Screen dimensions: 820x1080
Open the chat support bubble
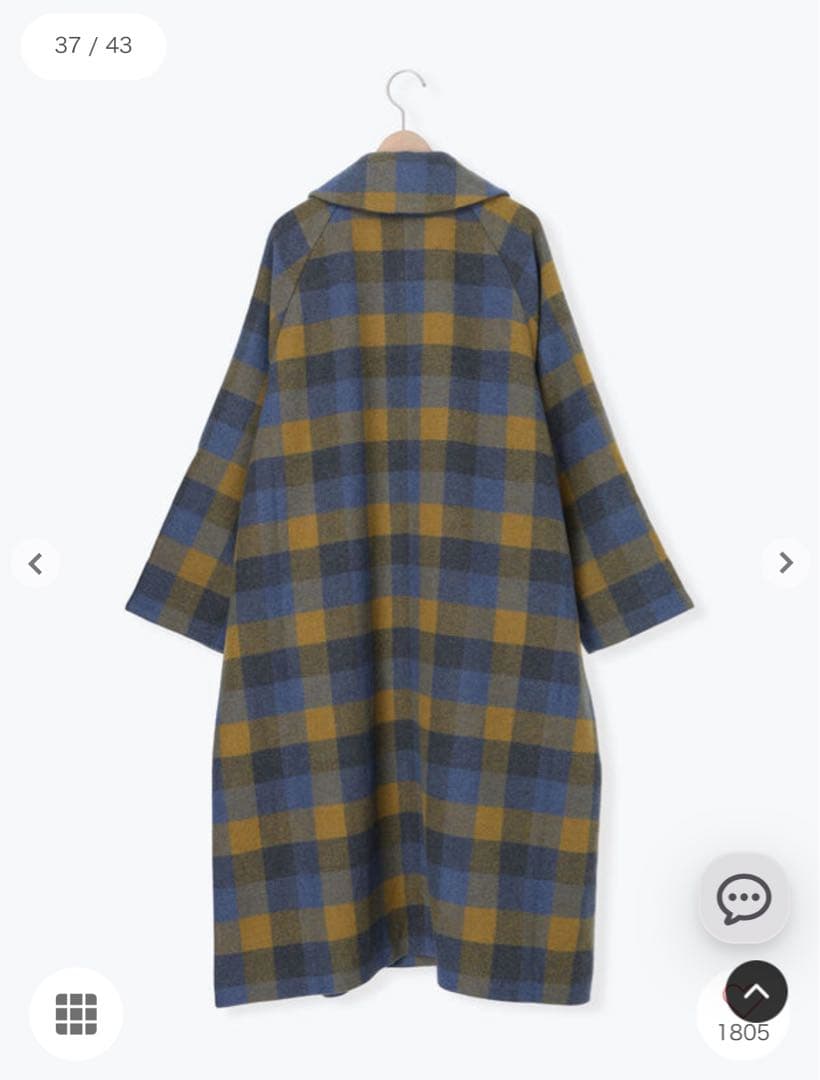tap(743, 898)
